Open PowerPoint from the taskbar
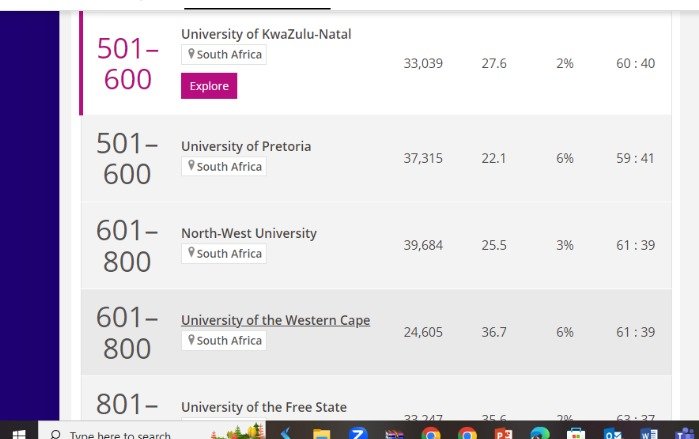699x439 pixels. 503,434
